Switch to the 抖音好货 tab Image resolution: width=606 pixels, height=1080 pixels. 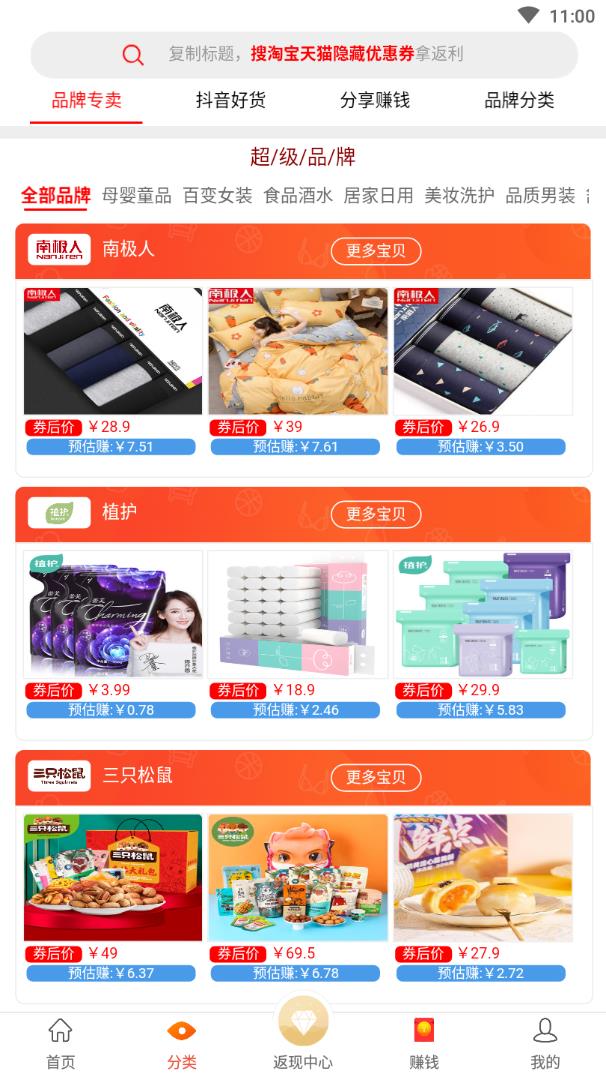[x=231, y=100]
